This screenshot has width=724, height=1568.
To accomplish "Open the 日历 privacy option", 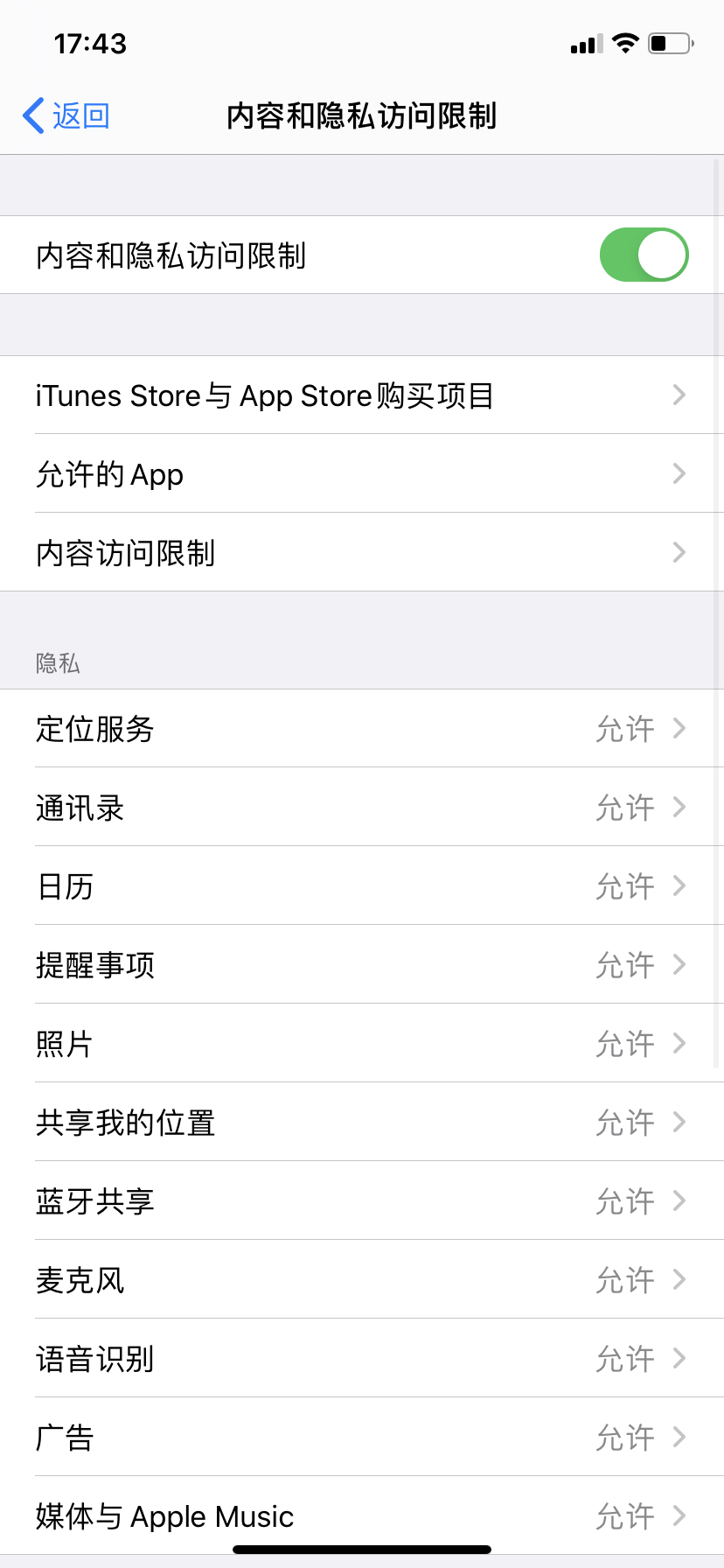I will pyautogui.click(x=362, y=886).
